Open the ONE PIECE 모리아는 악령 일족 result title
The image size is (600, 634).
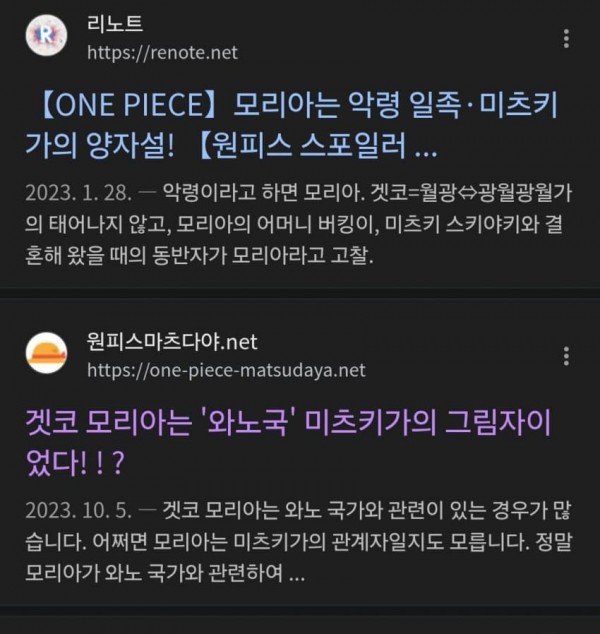click(x=292, y=125)
